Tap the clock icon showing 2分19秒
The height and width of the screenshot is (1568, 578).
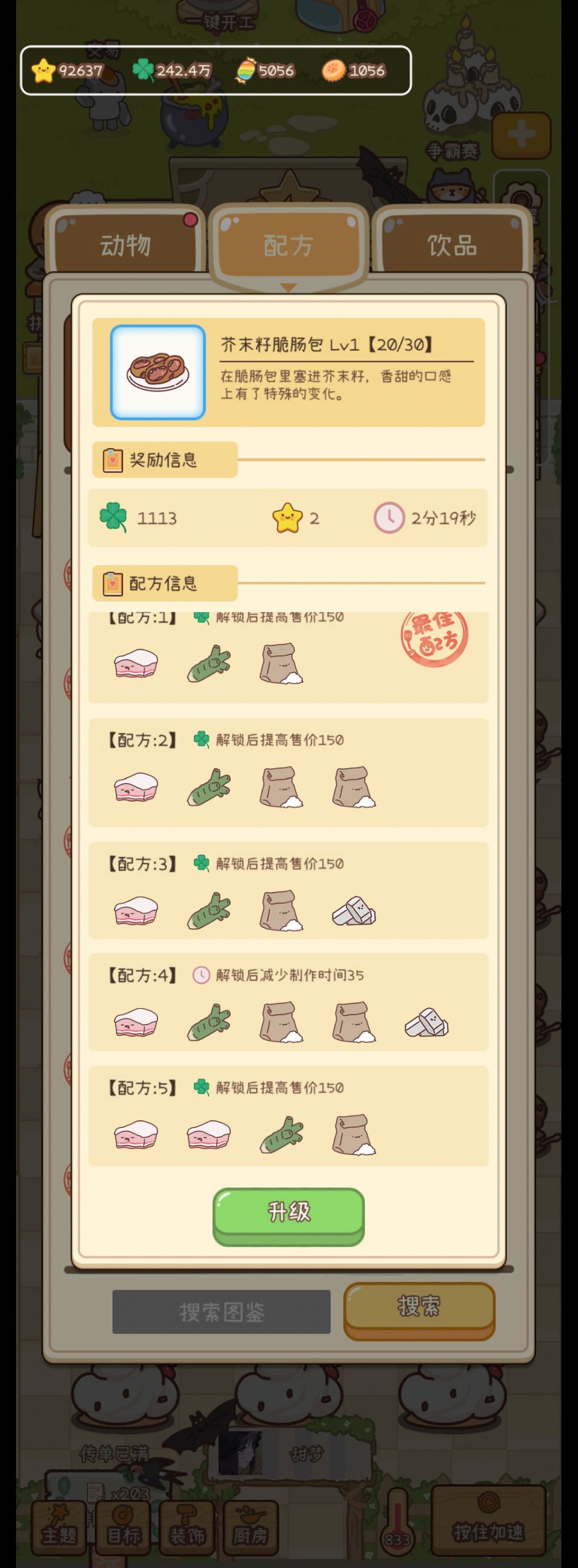tap(390, 519)
